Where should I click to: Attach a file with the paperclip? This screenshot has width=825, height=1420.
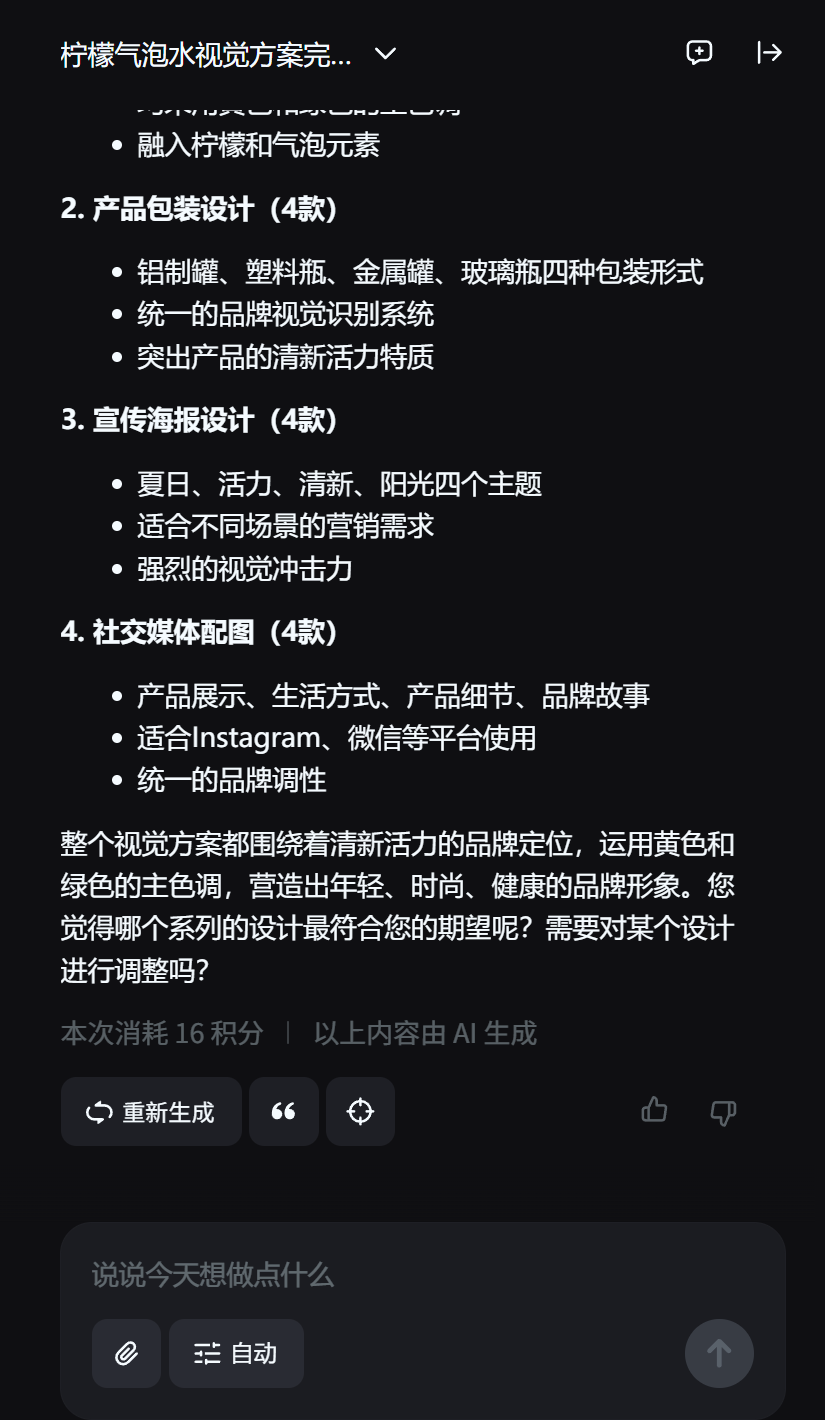point(126,1353)
